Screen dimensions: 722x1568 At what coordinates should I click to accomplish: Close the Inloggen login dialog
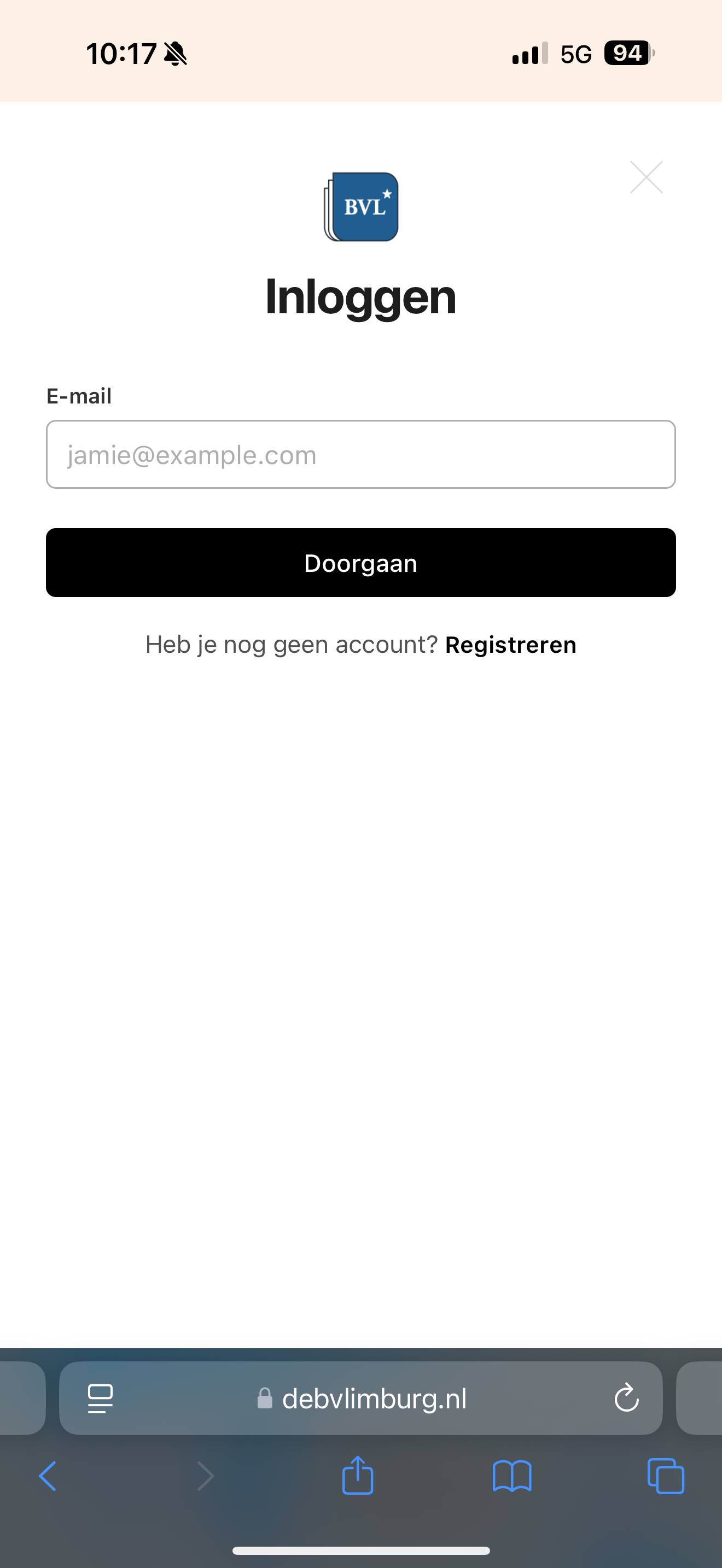[x=646, y=177]
